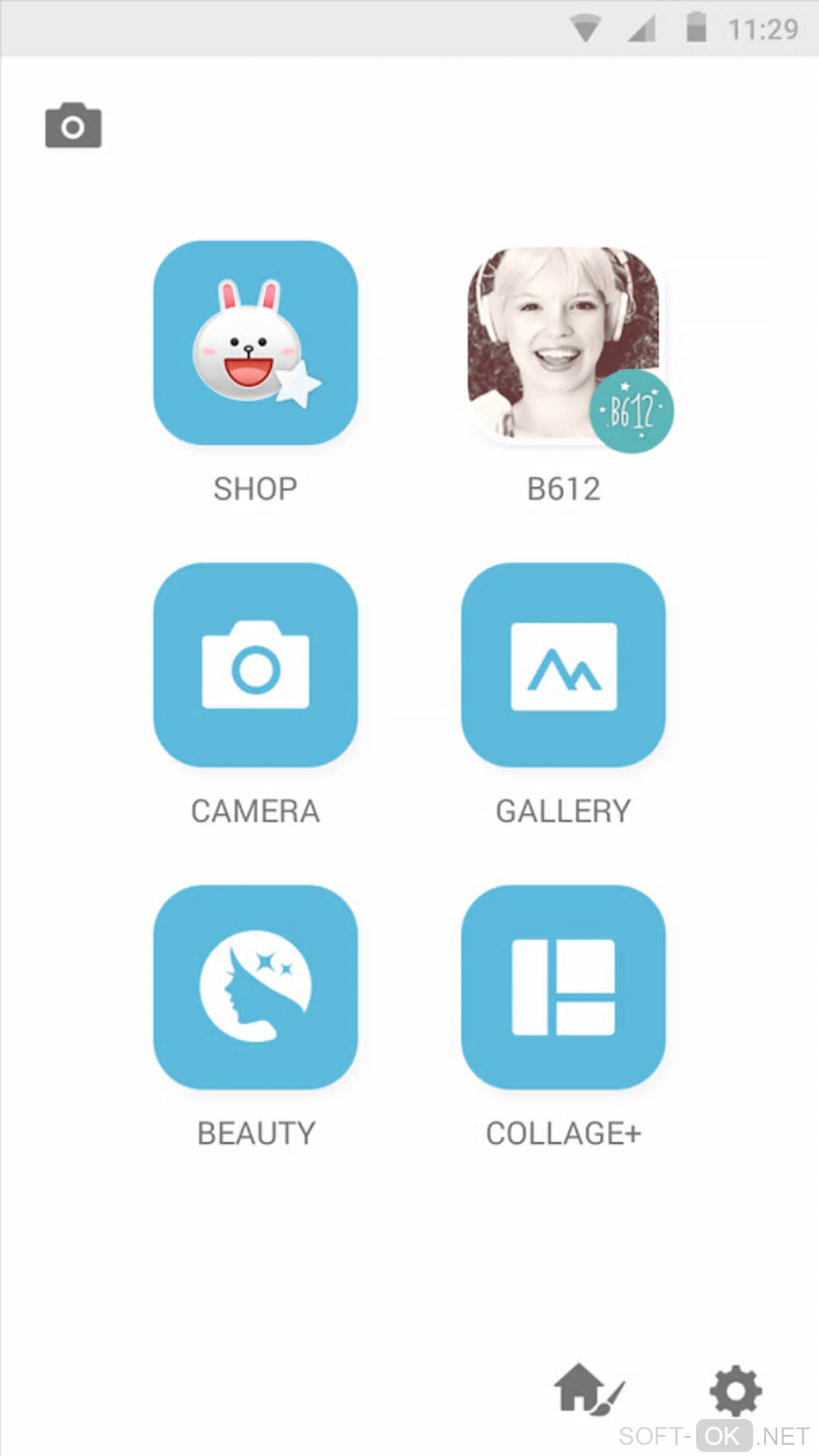This screenshot has height=1456, width=819.
Task: Launch the B612 app tile
Action: 565,345
